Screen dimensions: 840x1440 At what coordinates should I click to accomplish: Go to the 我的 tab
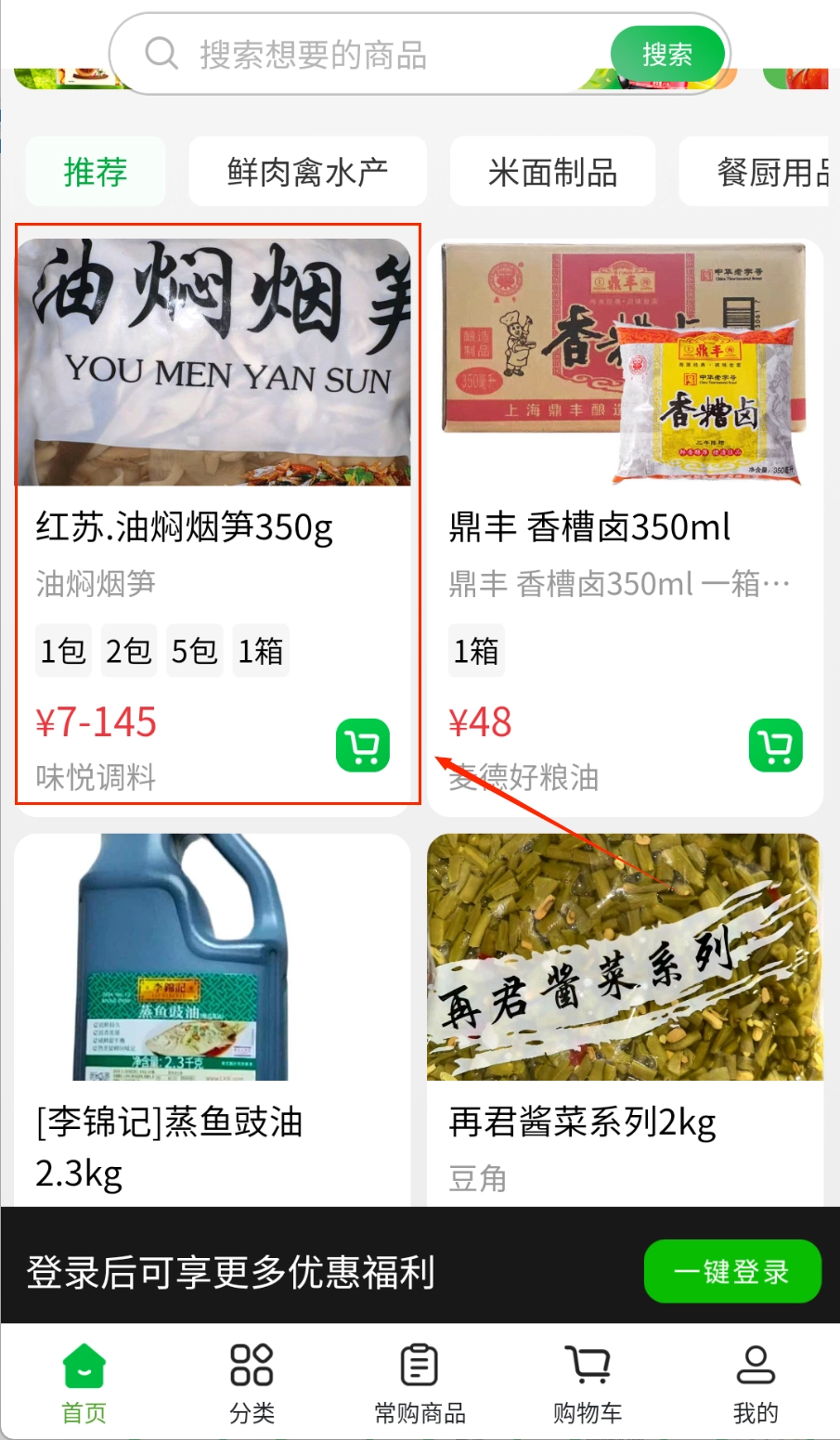(x=755, y=1382)
